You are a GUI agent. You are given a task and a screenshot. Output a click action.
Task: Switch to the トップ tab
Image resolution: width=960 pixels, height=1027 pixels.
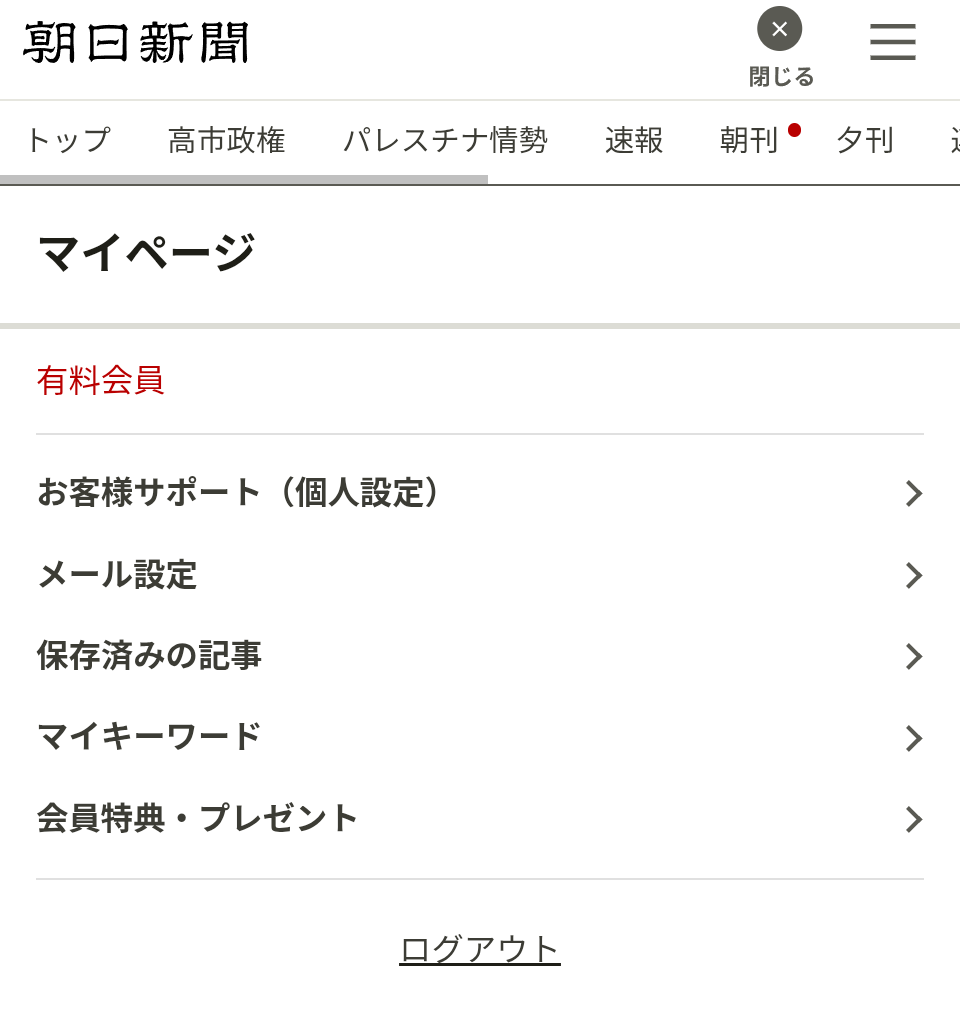pyautogui.click(x=67, y=141)
